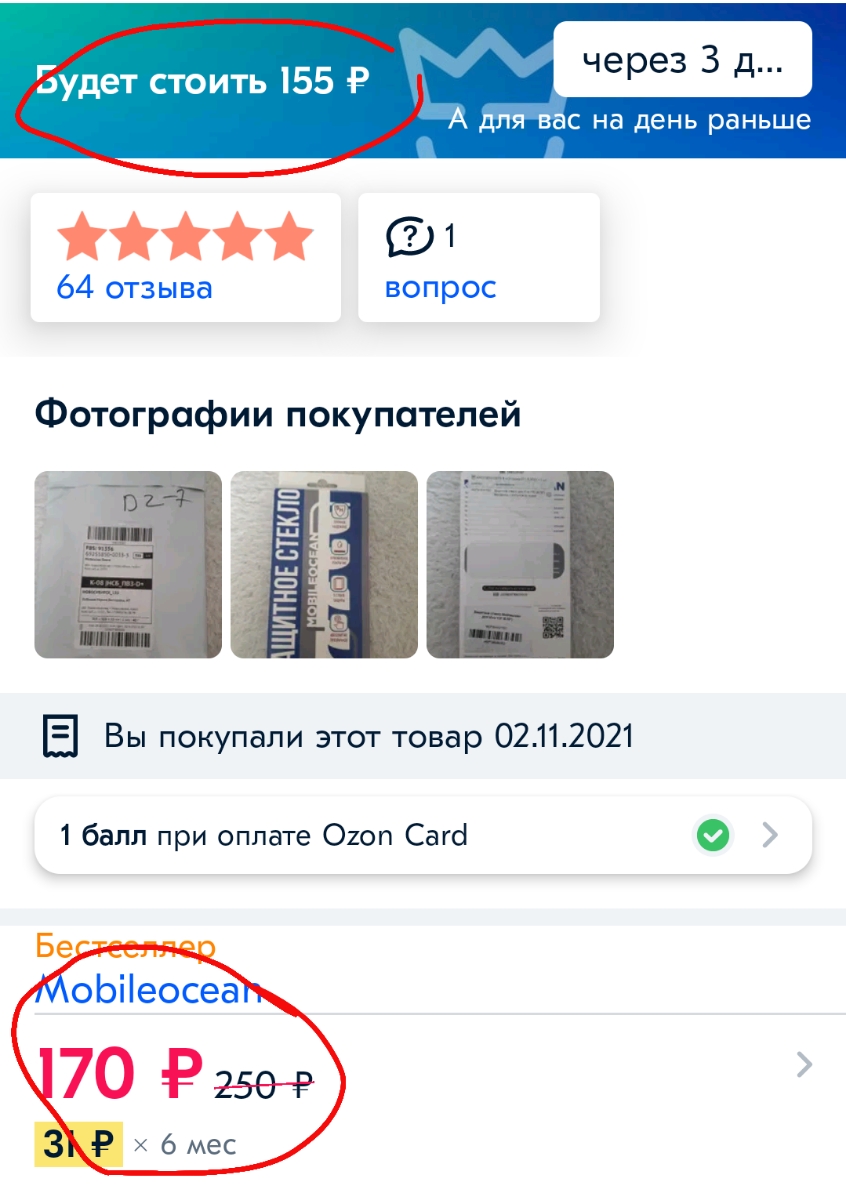
Task: Open the Mobileocean brand link
Action: 148,990
